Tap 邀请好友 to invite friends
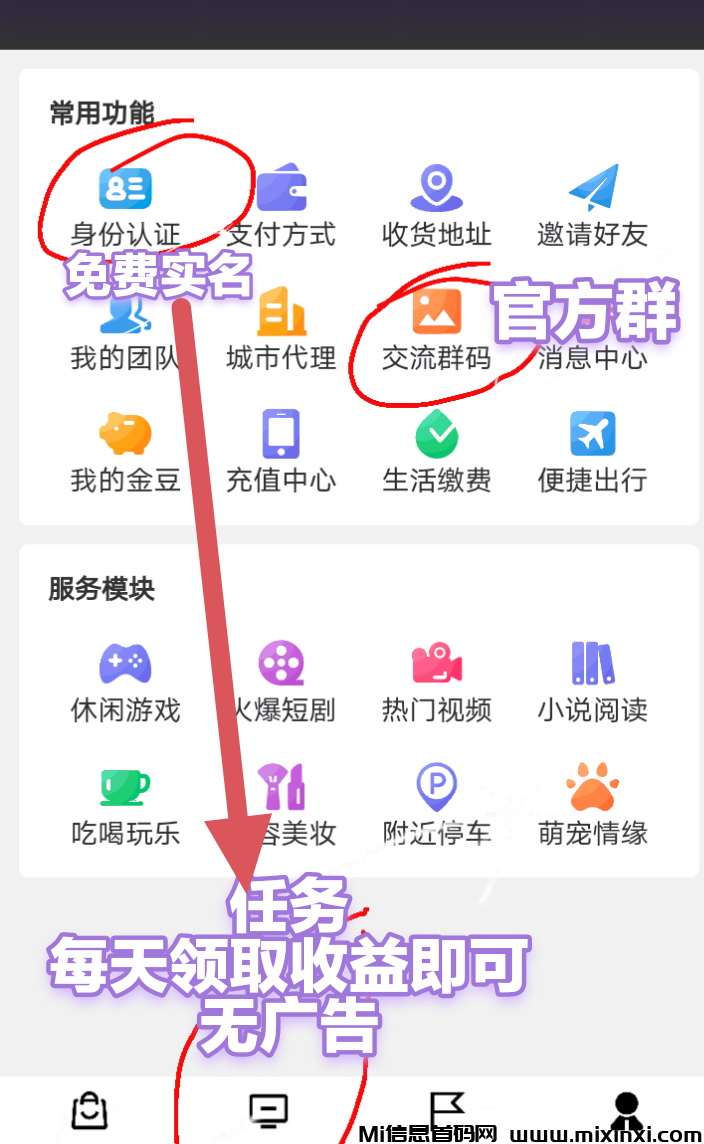704x1144 pixels. point(593,190)
